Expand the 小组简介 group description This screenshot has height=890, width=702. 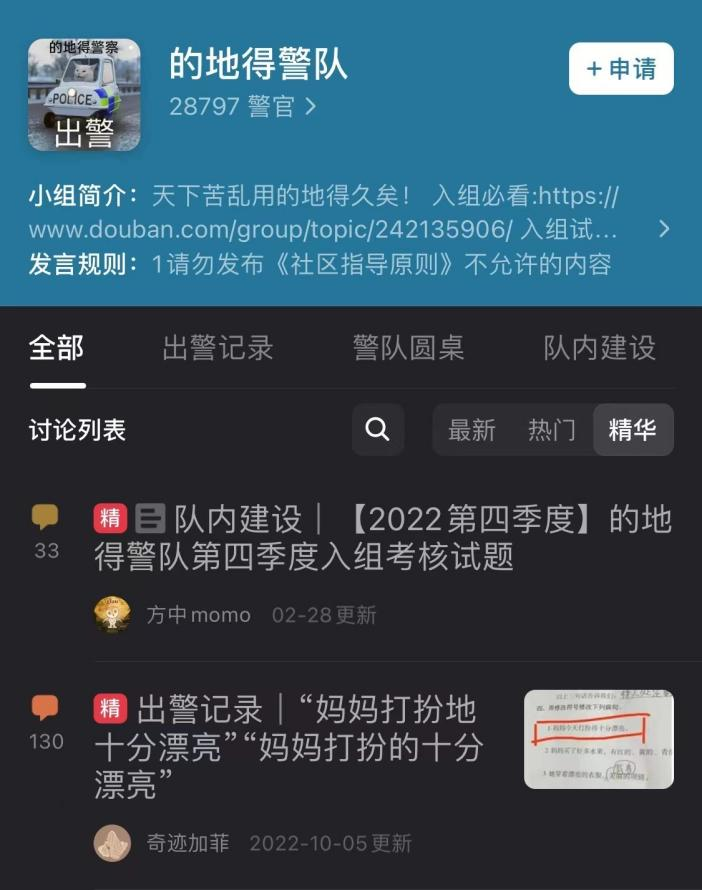point(664,229)
